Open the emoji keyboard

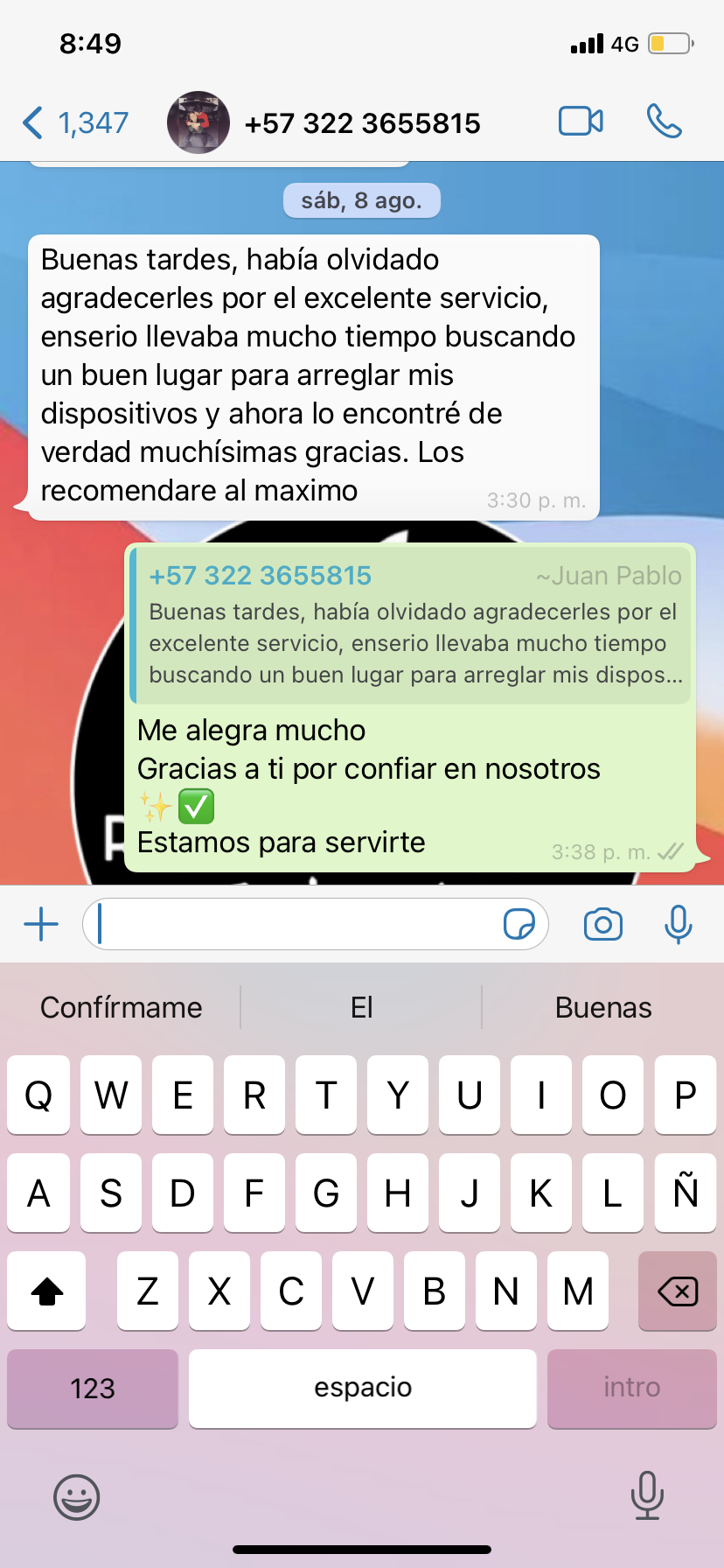coord(77,1497)
